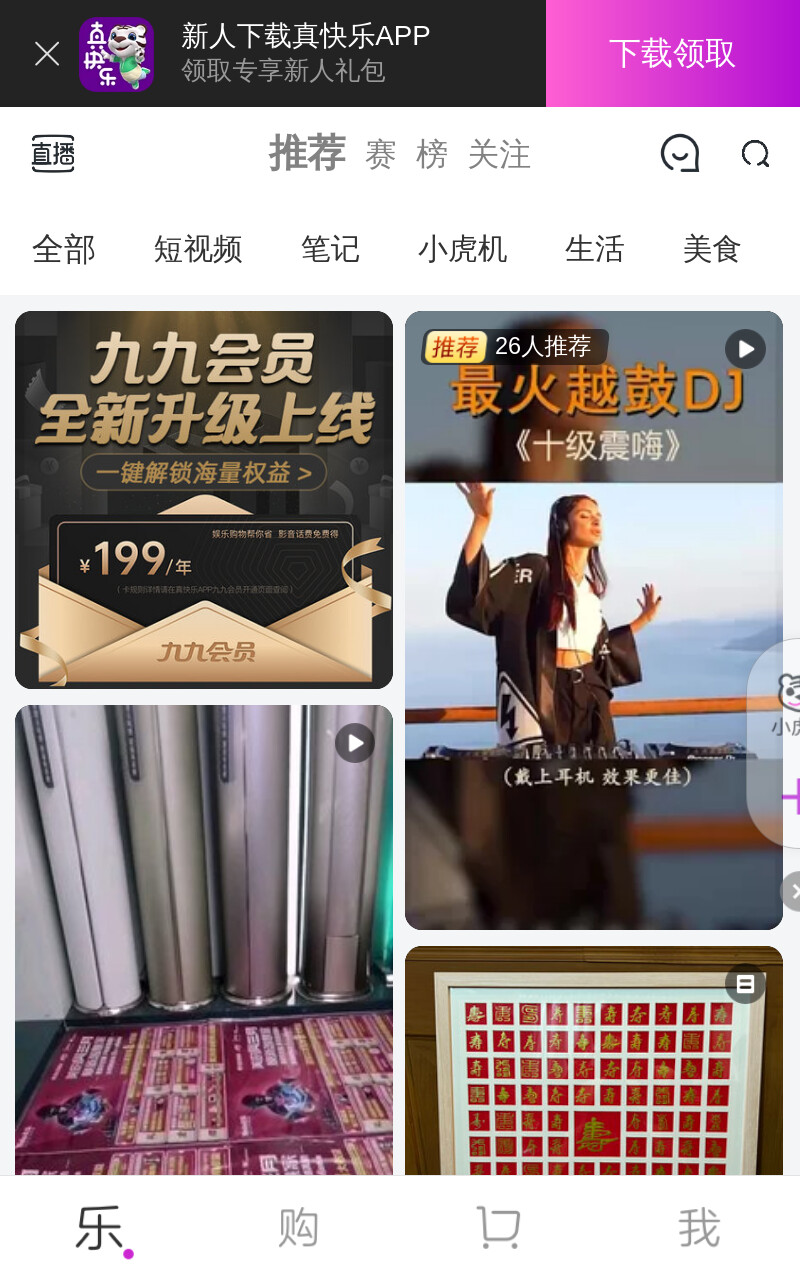This screenshot has height=1280, width=800.
Task: Open the framed 寿 characters note
Action: pyautogui.click(x=594, y=1061)
